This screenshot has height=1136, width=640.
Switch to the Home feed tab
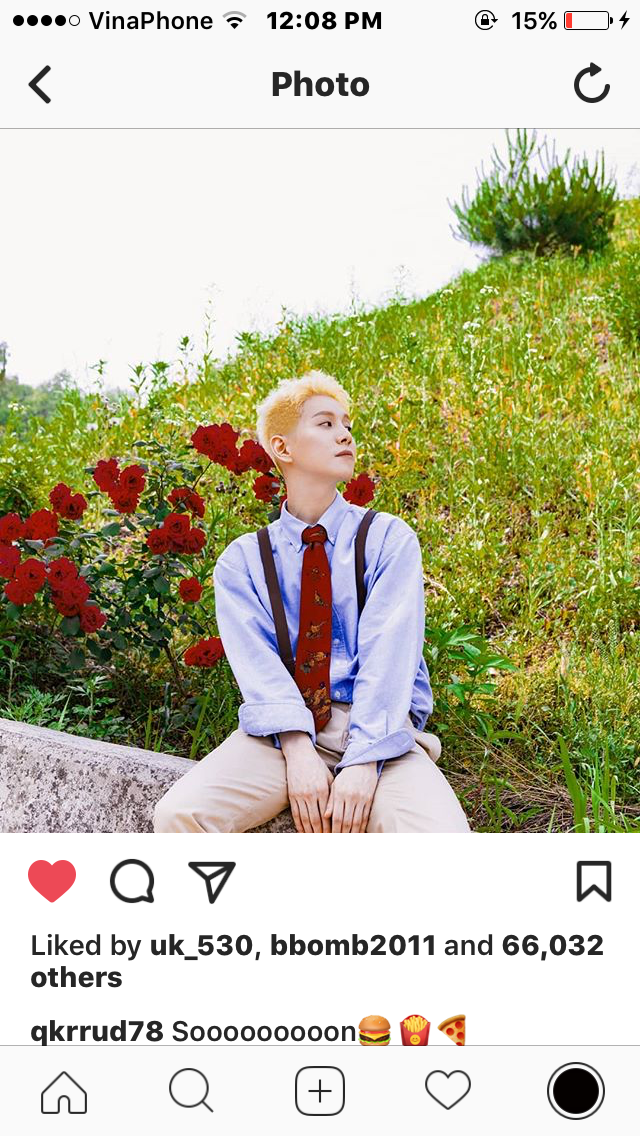(x=64, y=1091)
